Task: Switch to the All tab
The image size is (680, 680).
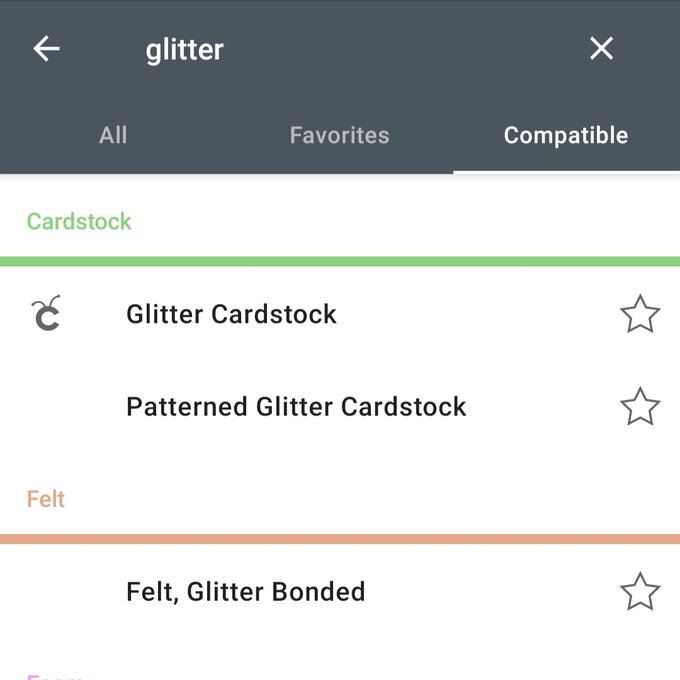Action: [x=113, y=136]
